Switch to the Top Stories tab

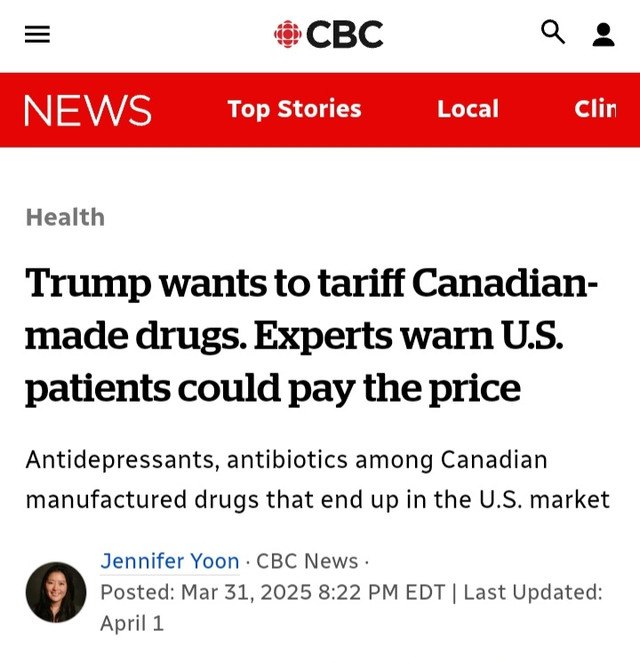point(294,109)
